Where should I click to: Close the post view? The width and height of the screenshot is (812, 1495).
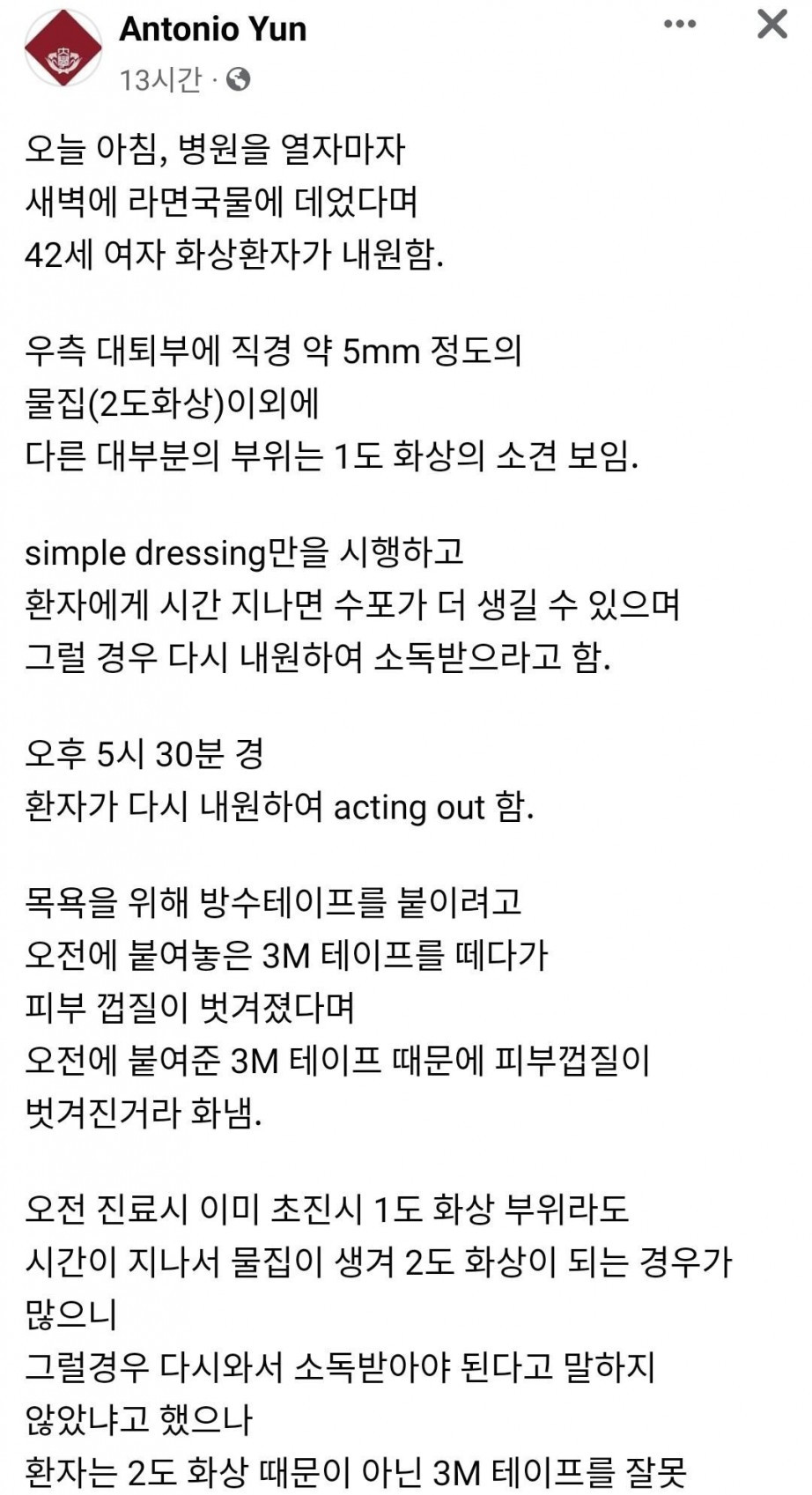pyautogui.click(x=771, y=25)
